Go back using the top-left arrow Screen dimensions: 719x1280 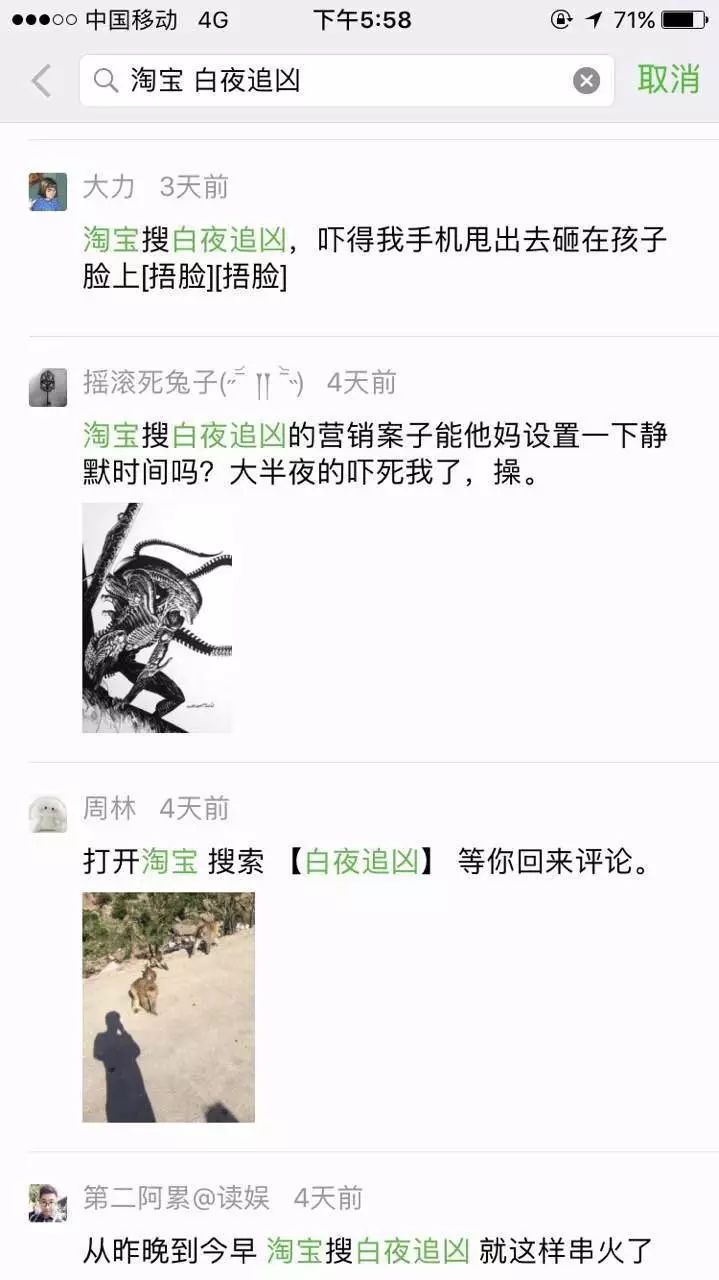[x=41, y=81]
